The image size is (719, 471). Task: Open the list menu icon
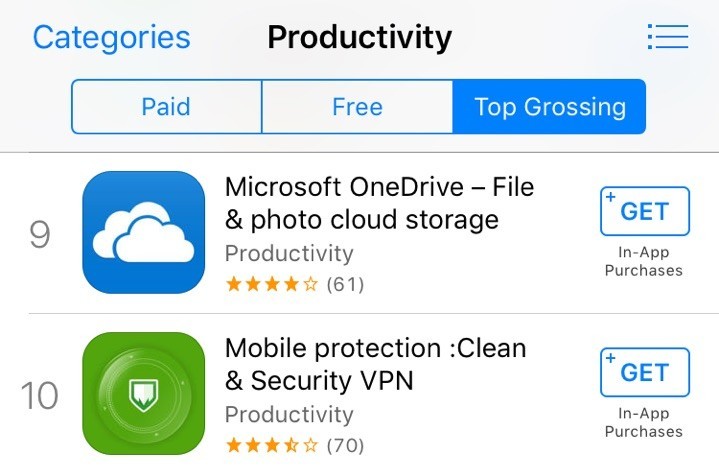click(x=667, y=37)
